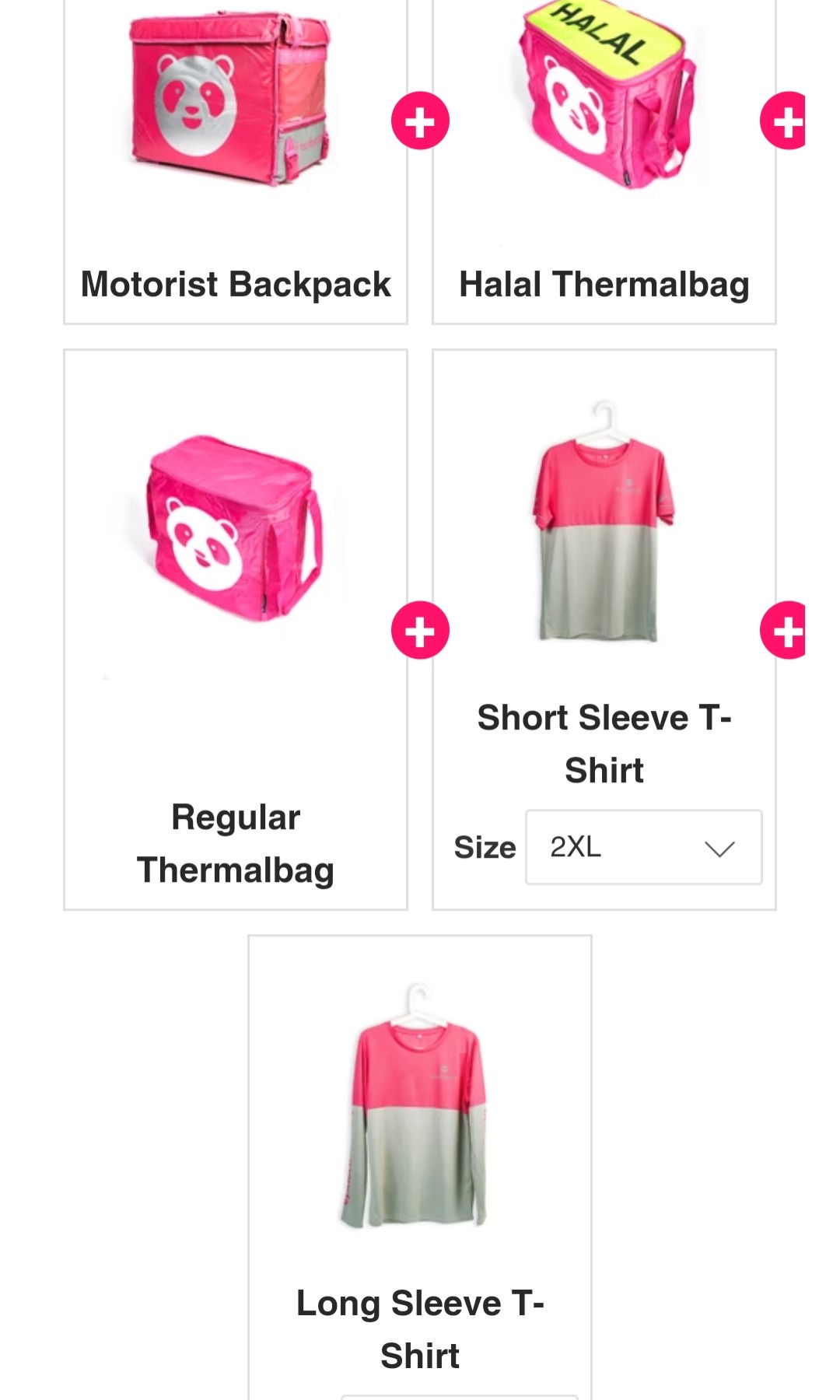Open the Size dropdown for Short Sleeve T-Shirt

[643, 848]
